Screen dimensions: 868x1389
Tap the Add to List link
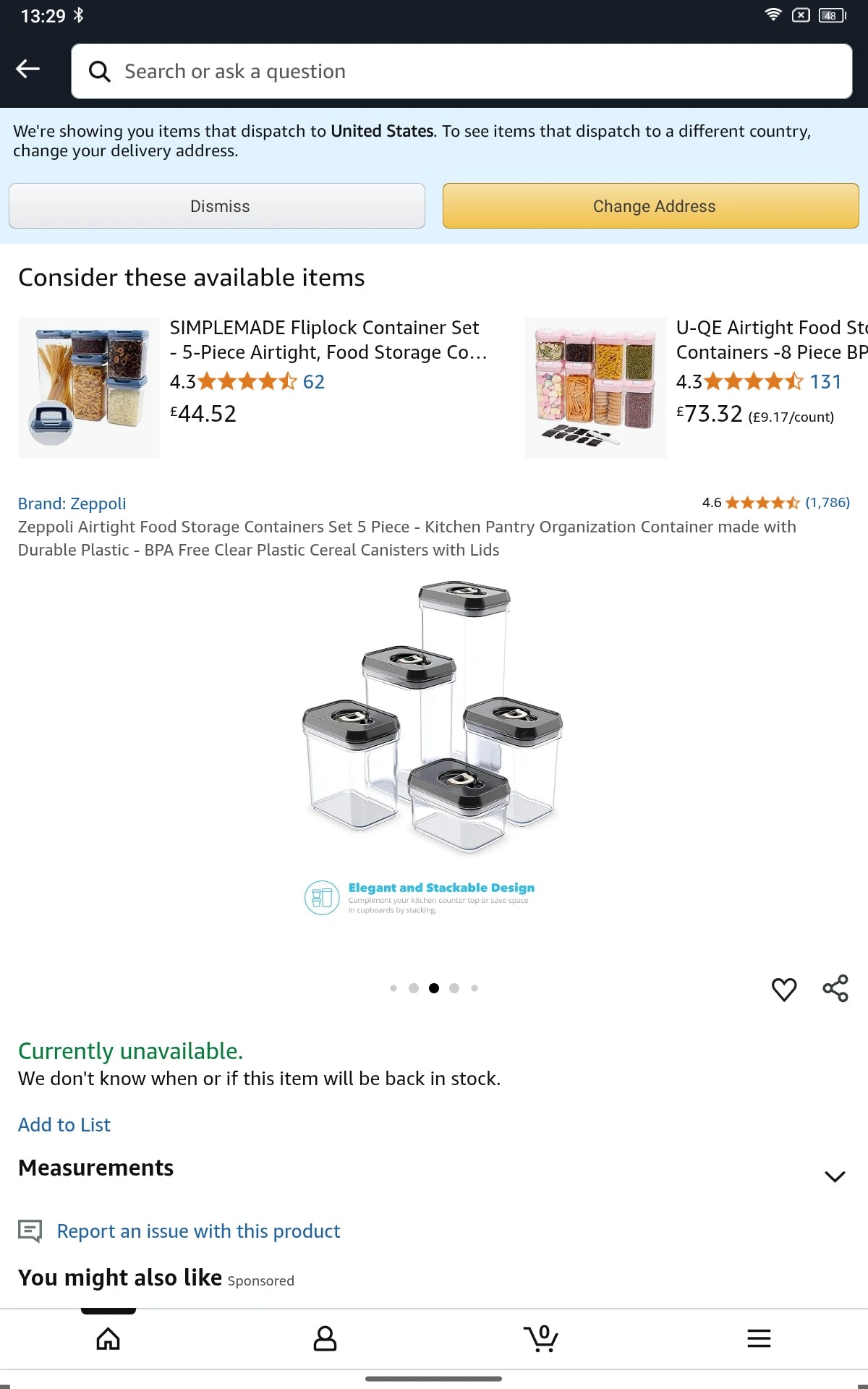(64, 1125)
